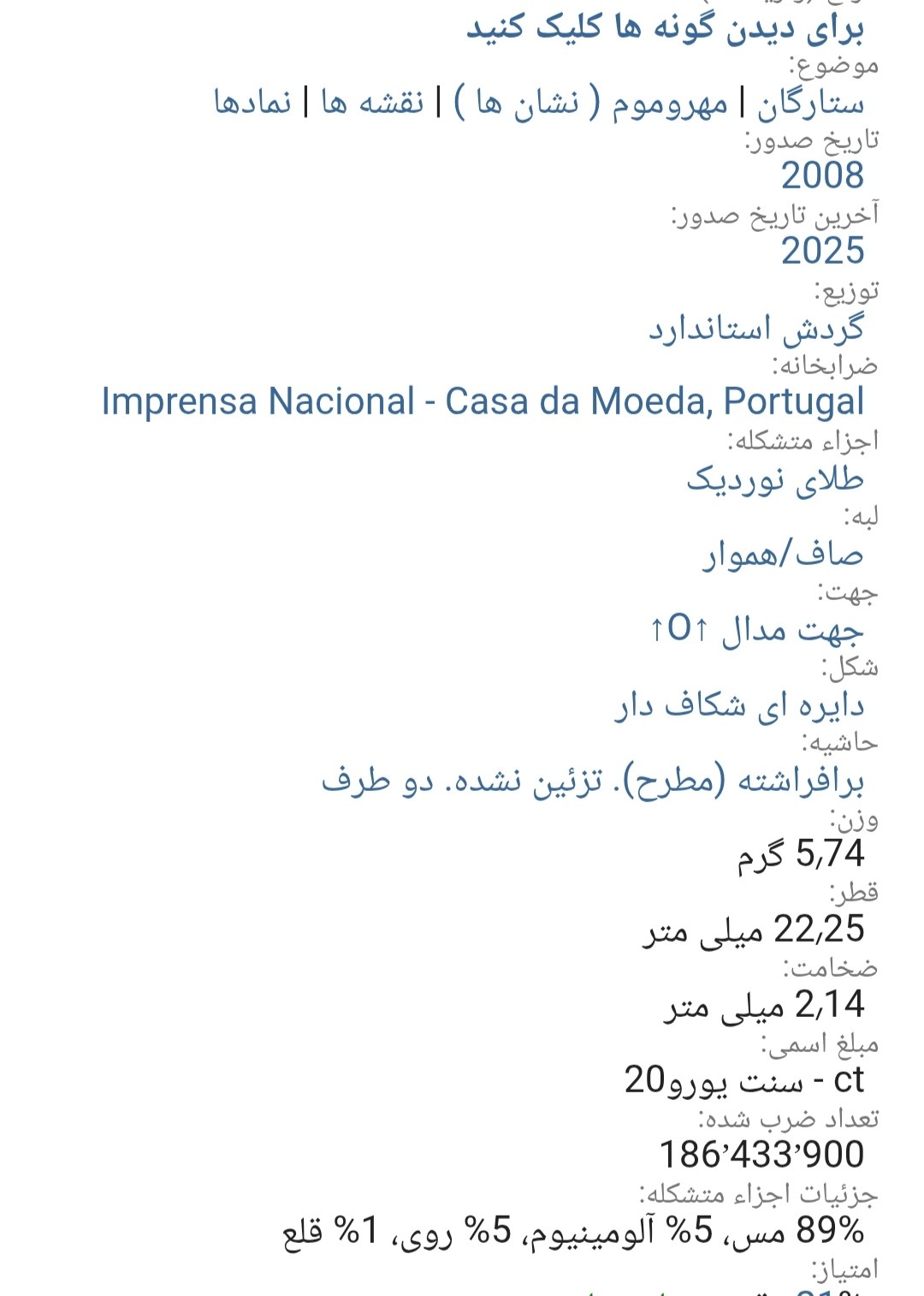Open the نقشه ها (maps) theme link

coord(372,104)
